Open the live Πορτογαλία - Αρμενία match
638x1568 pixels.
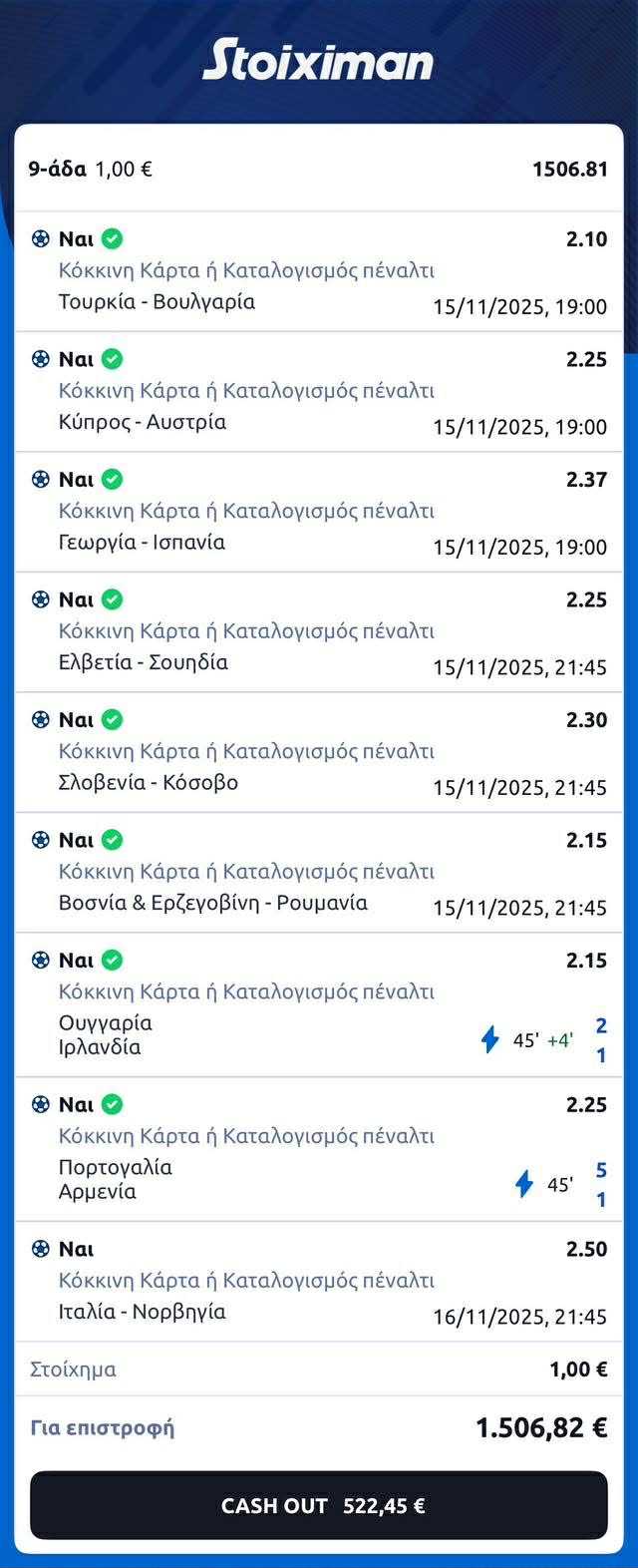(116, 1179)
